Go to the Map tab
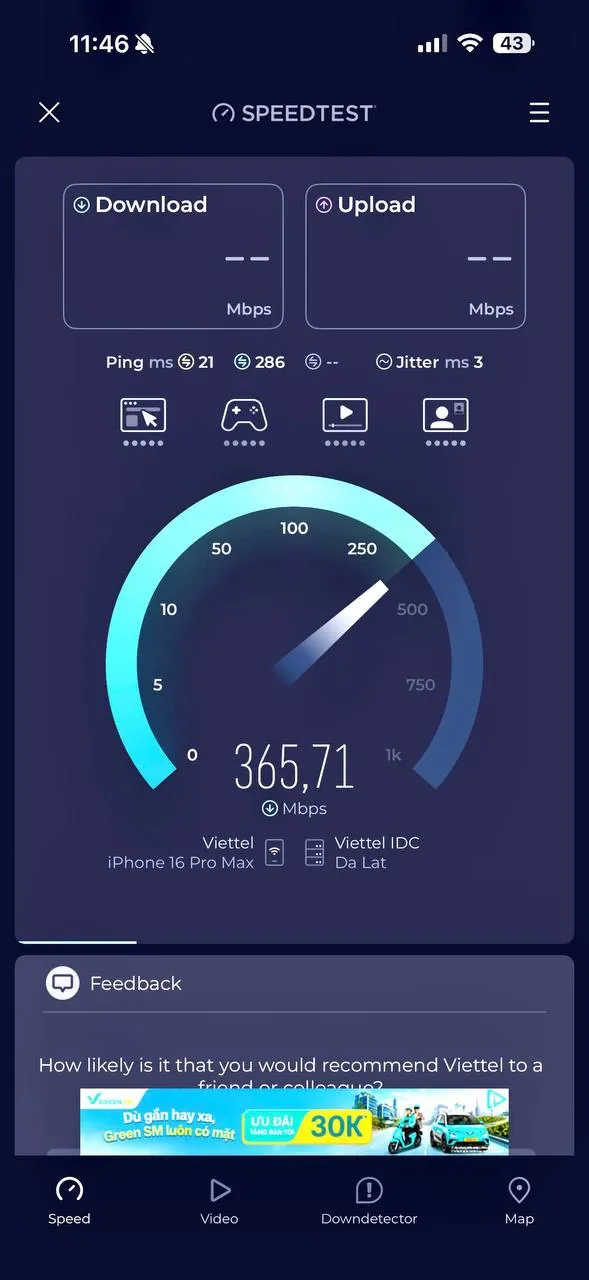The image size is (589, 1280). [x=519, y=1200]
